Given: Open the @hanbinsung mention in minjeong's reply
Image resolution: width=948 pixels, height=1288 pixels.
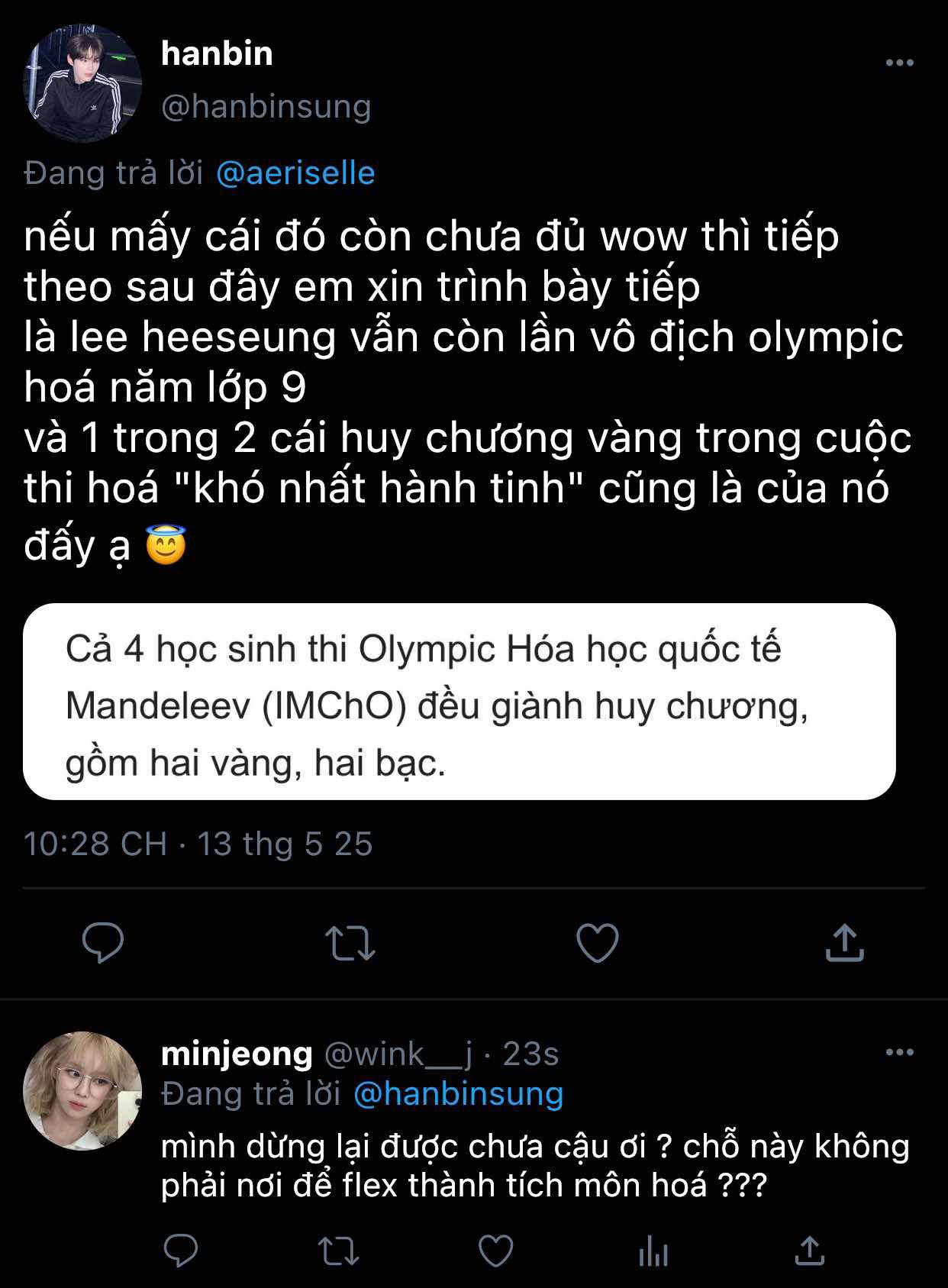Looking at the screenshot, I should [x=459, y=1094].
